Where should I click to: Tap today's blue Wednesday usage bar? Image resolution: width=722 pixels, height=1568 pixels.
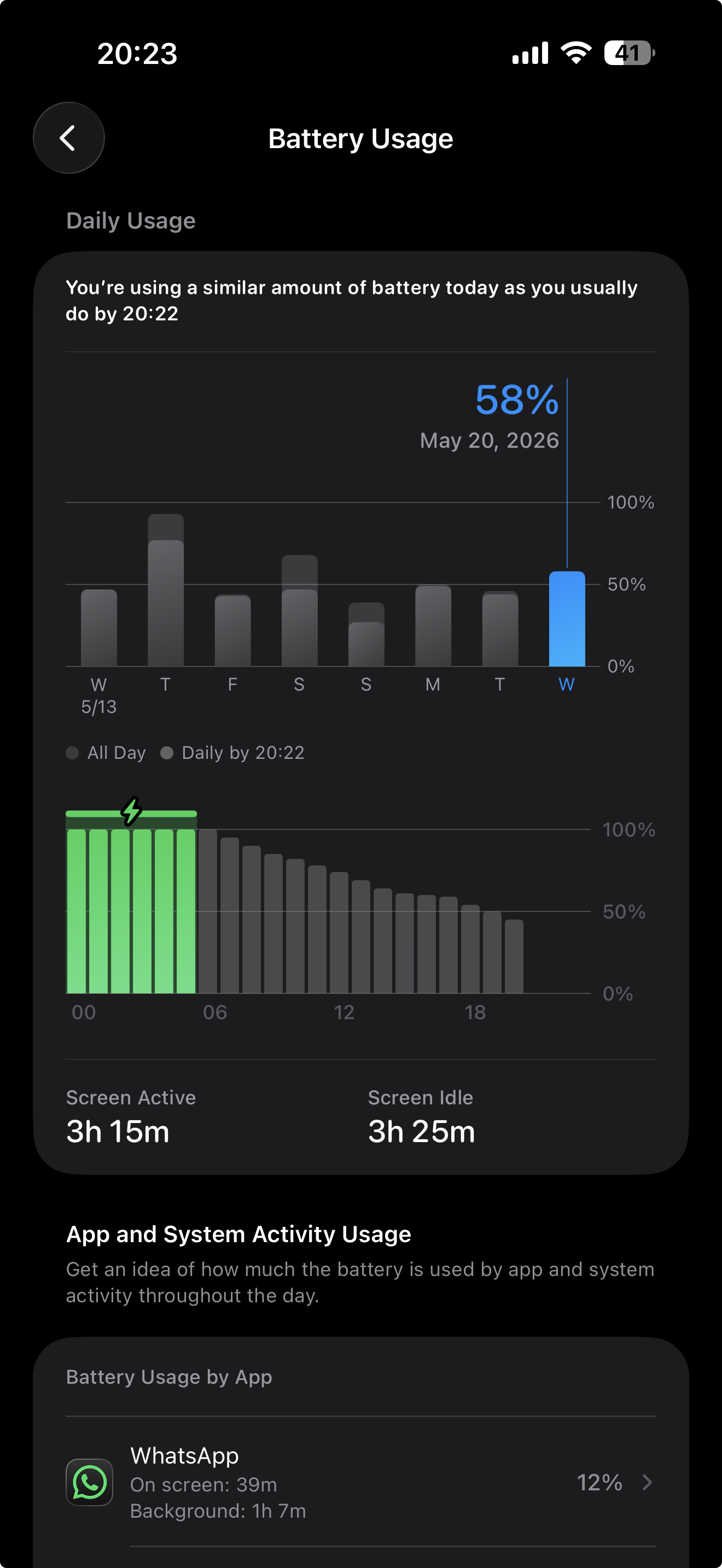point(567,618)
